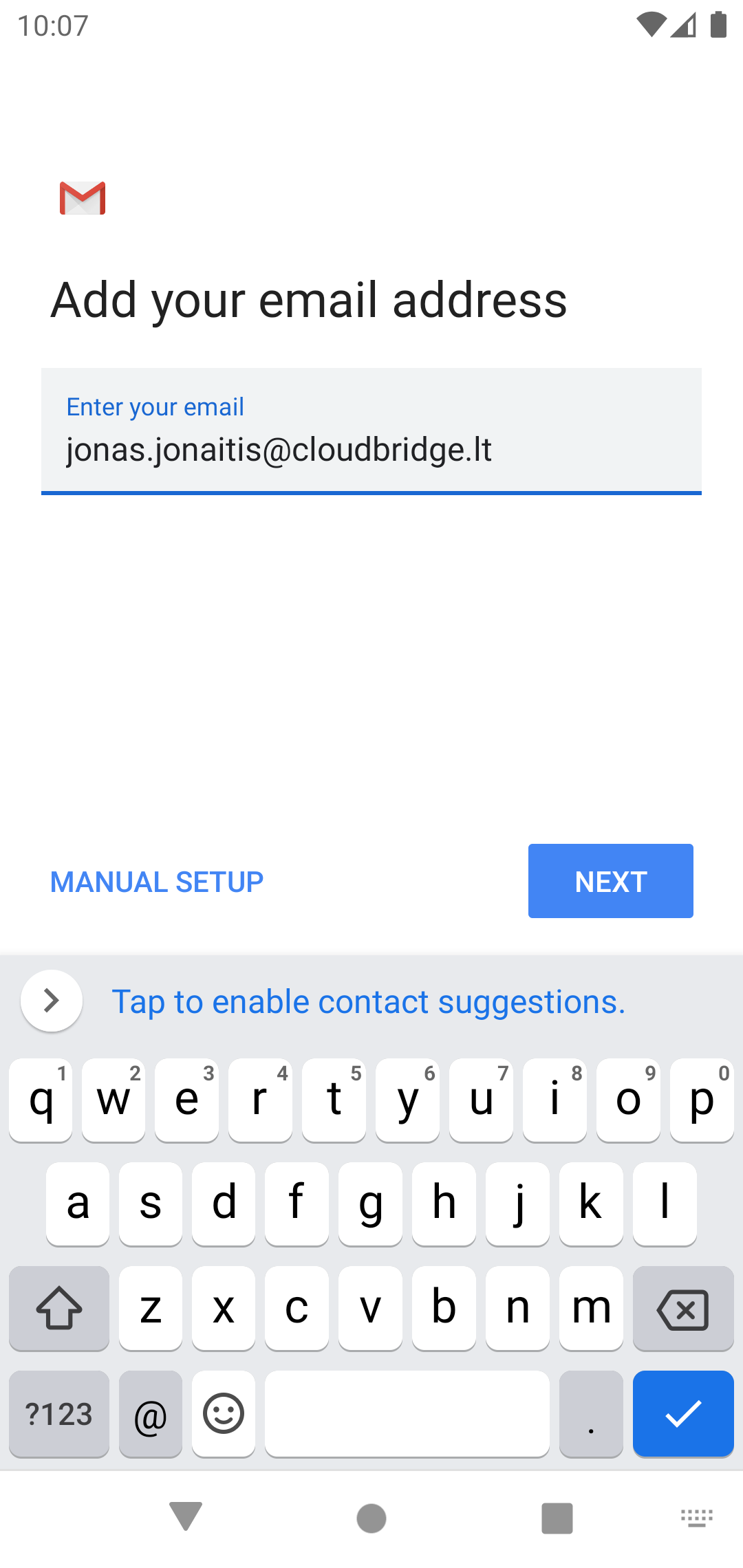The width and height of the screenshot is (743, 1568).
Task: Choose MANUAL SETUP
Action: (157, 882)
